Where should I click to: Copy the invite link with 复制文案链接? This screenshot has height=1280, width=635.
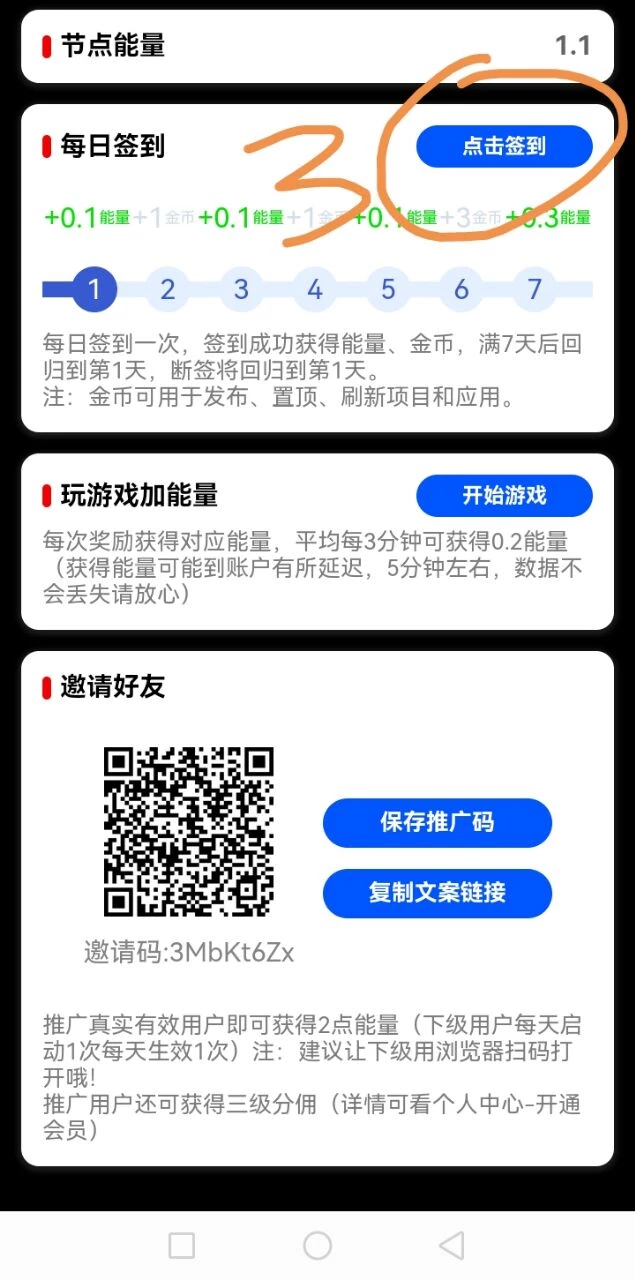pyautogui.click(x=437, y=893)
